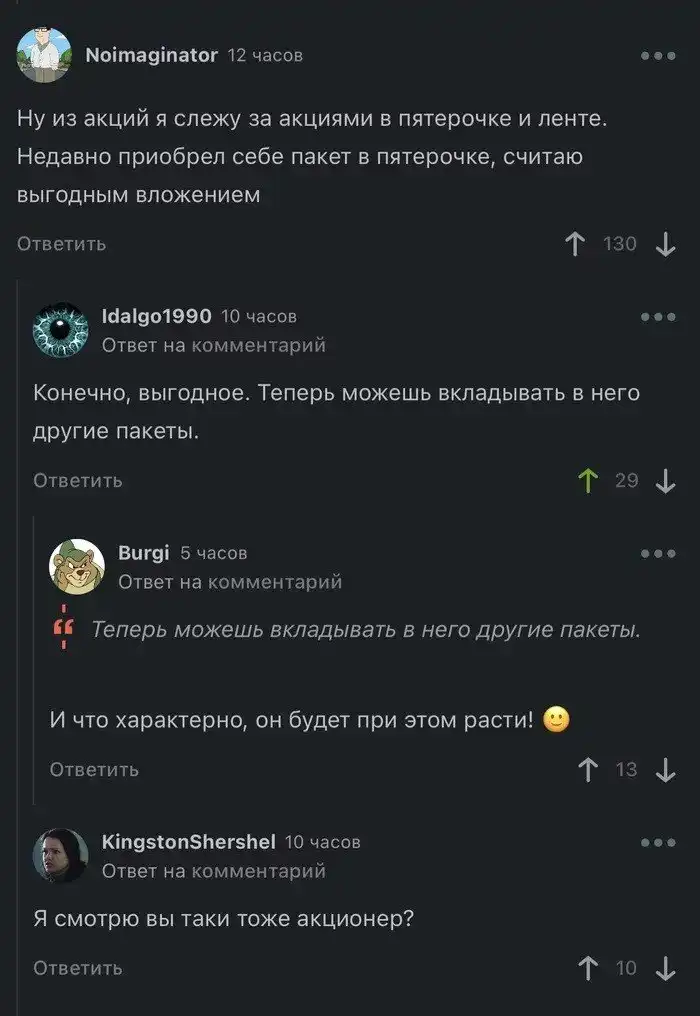Screen dimensions: 700x1016
Task: Open Noimaginator's profile
Action: point(151,55)
